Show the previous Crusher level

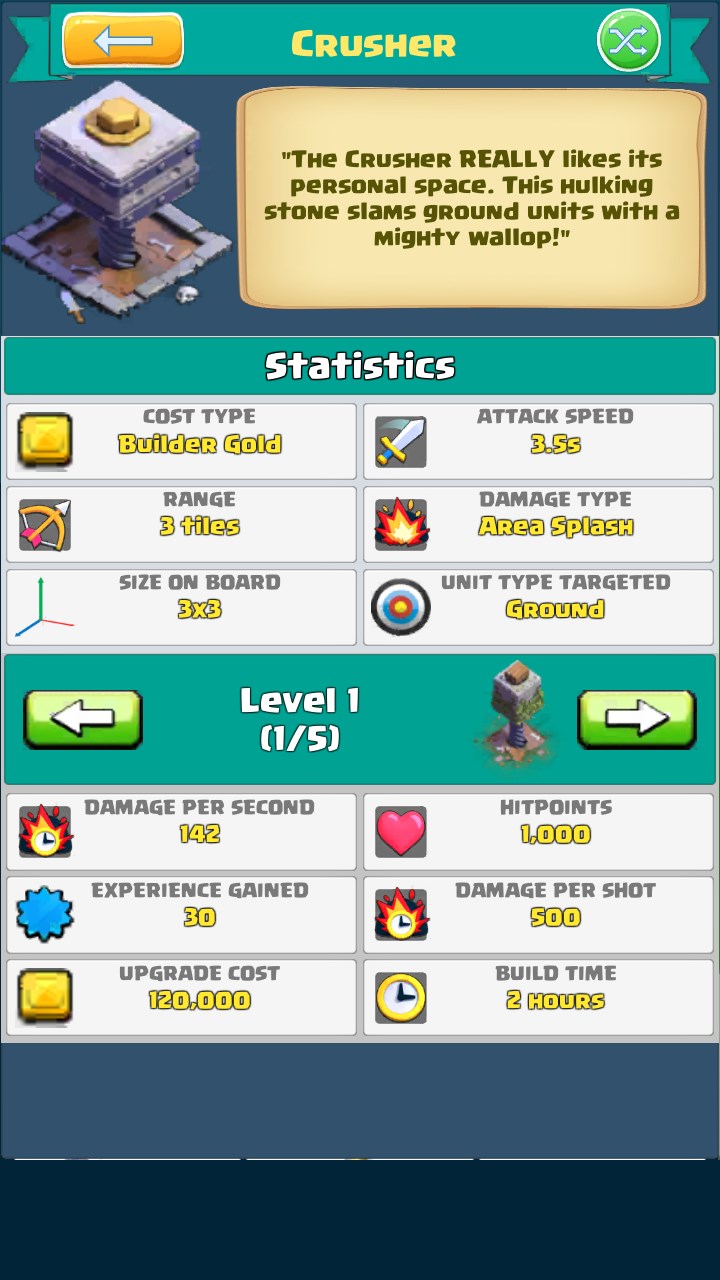(83, 718)
